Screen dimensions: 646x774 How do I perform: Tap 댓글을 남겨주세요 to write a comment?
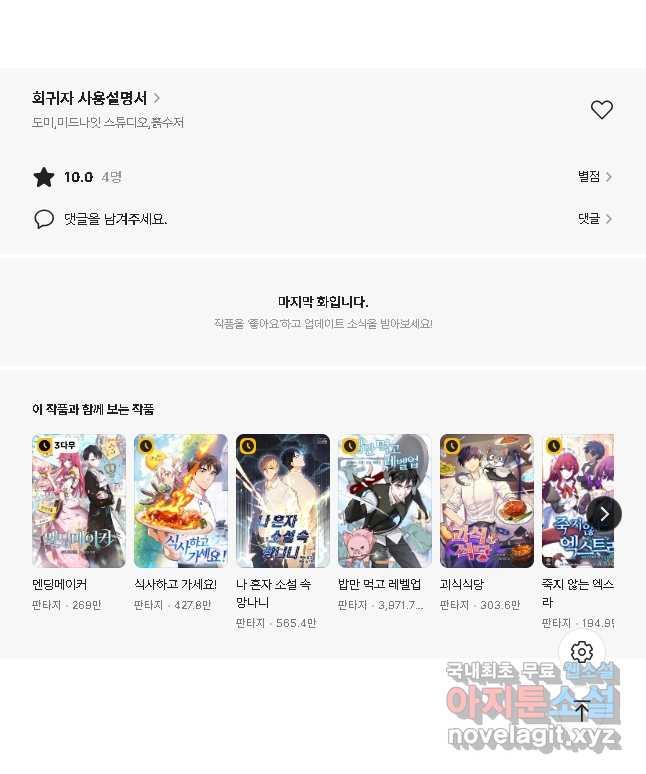(115, 219)
